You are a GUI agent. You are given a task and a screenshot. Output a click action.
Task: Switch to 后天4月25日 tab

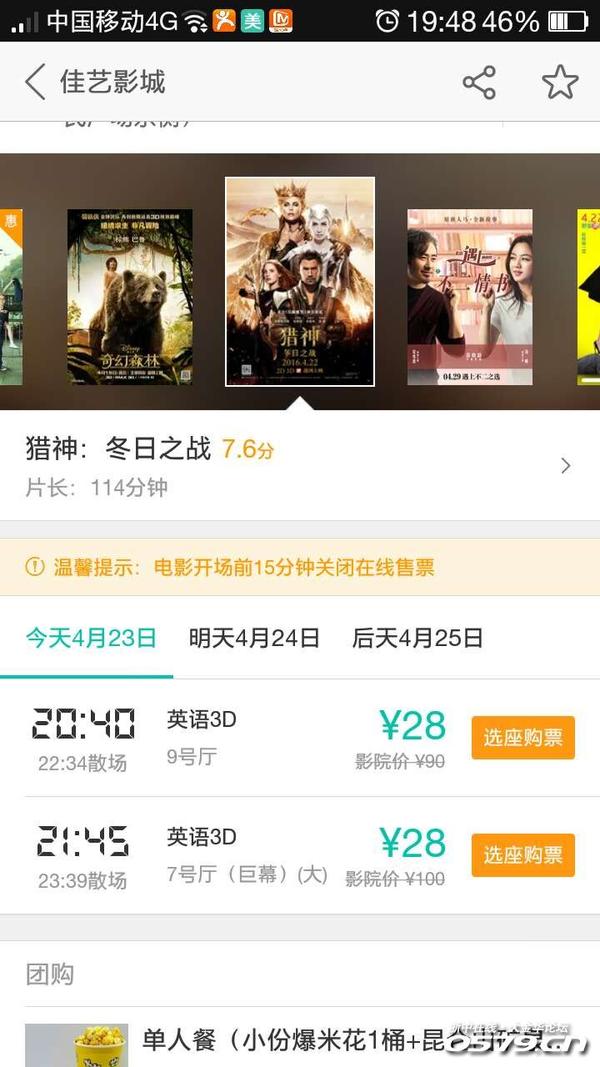point(417,638)
